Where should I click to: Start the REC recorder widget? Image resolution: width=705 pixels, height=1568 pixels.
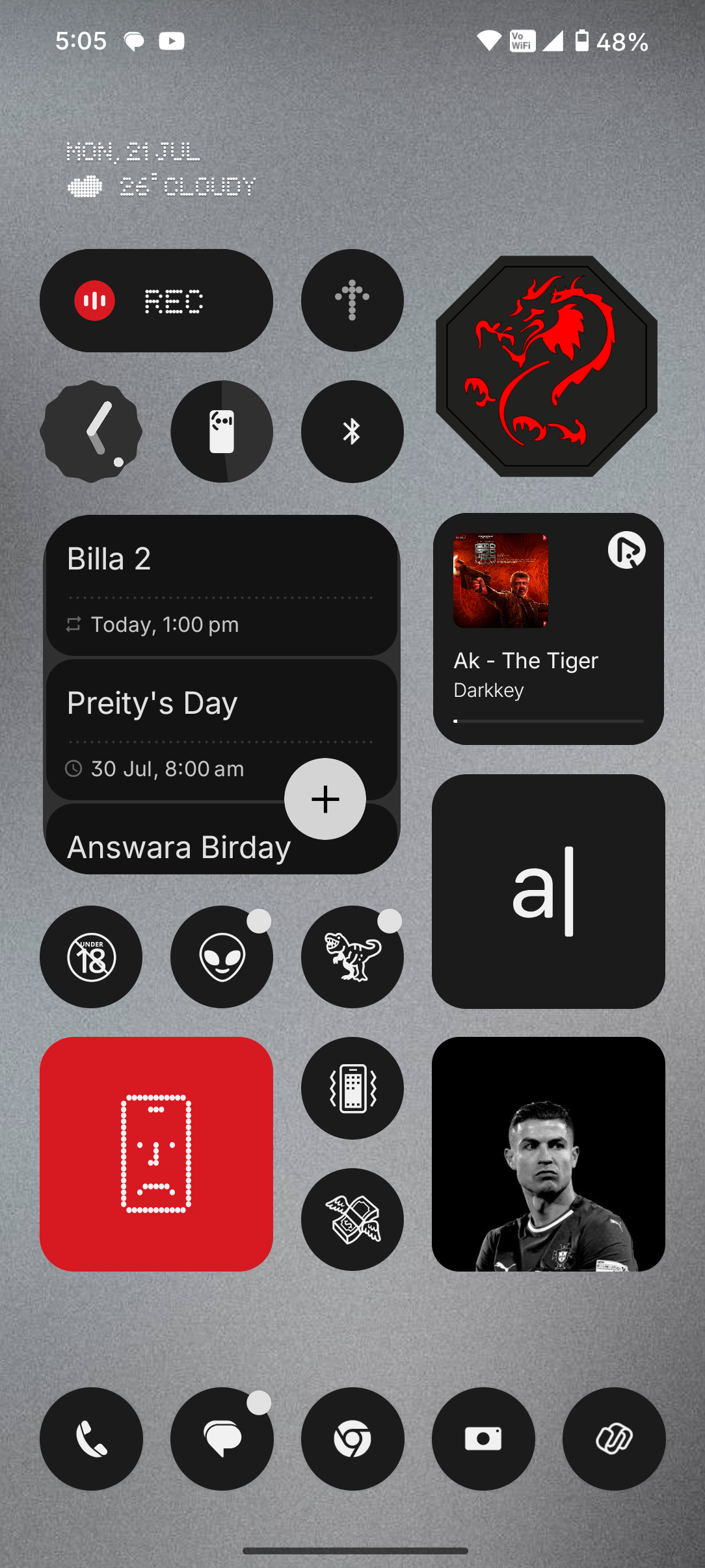[156, 301]
